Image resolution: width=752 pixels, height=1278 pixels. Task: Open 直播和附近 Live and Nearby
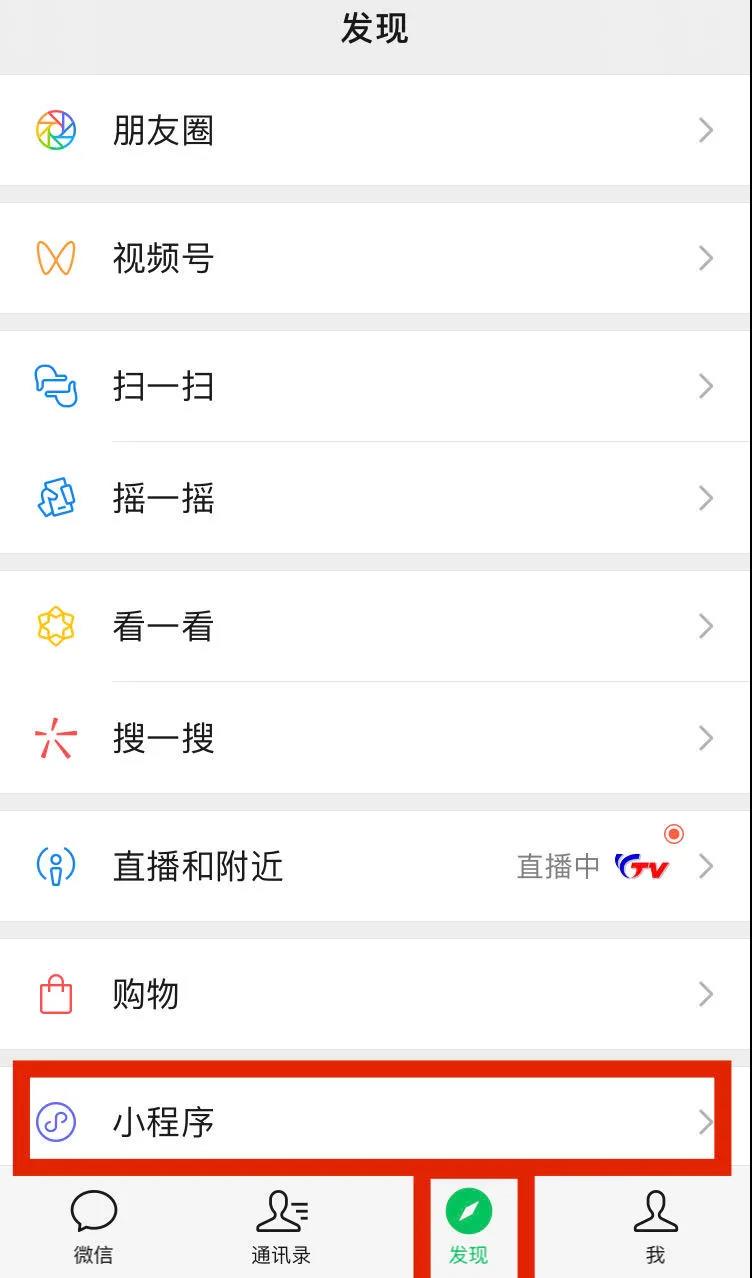coord(198,866)
